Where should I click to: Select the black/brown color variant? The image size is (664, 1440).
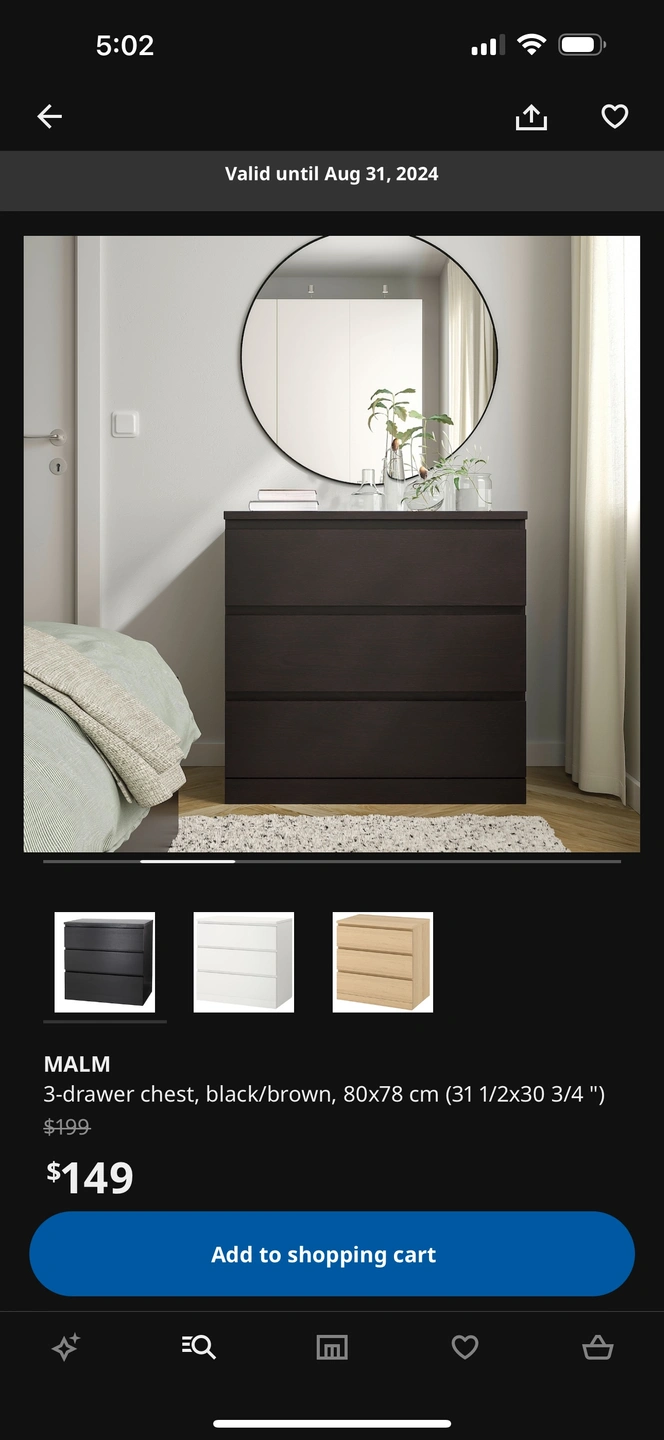pyautogui.click(x=105, y=962)
